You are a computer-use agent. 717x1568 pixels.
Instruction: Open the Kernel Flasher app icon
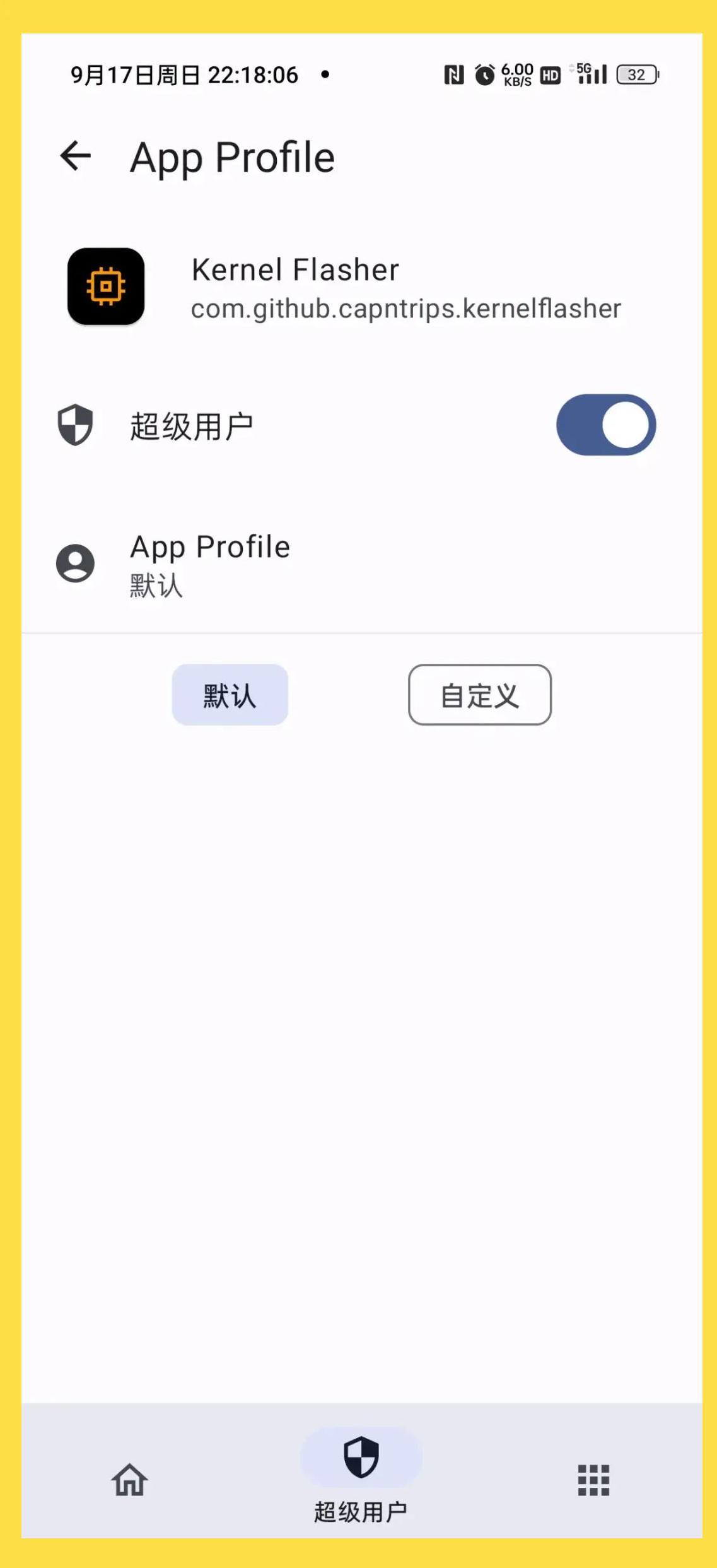tap(105, 287)
